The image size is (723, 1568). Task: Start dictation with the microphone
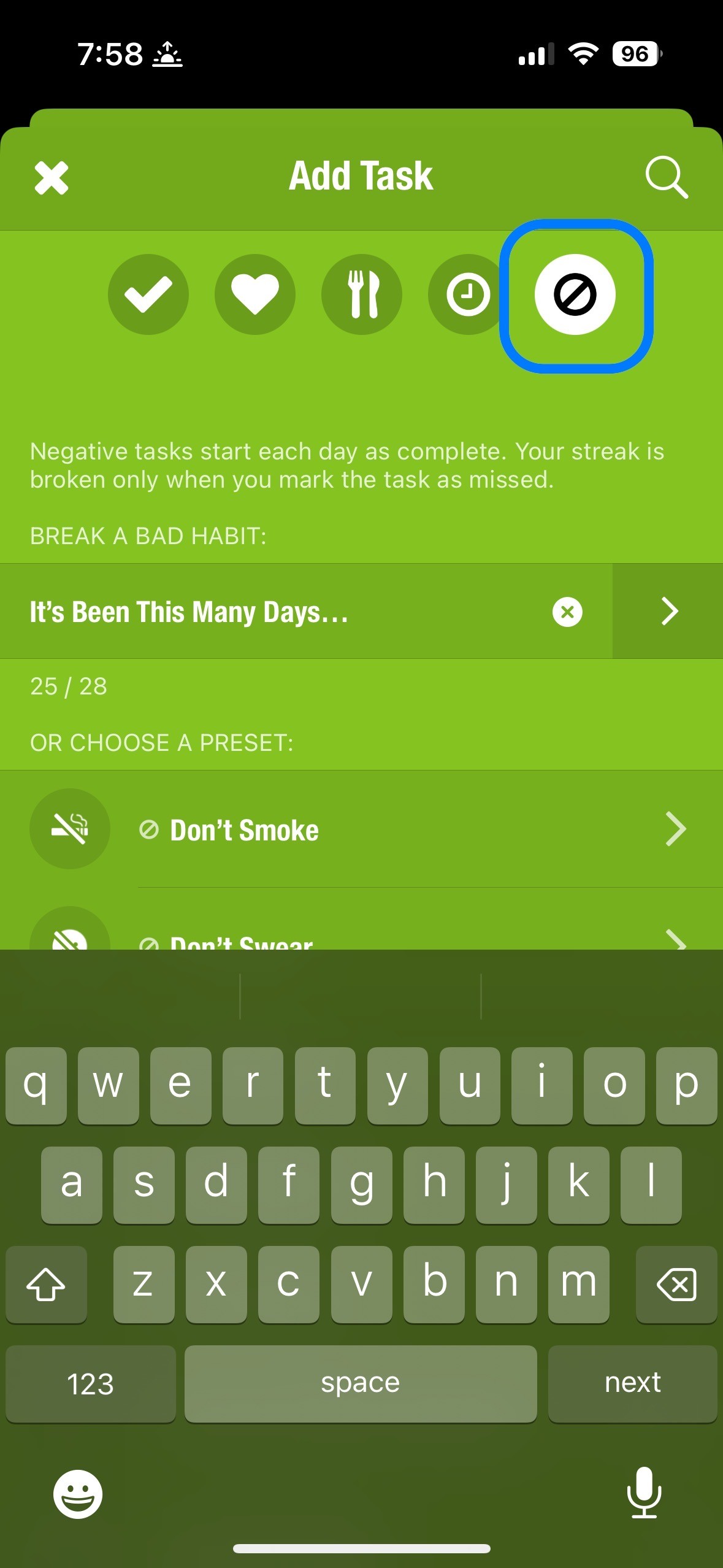644,1493
